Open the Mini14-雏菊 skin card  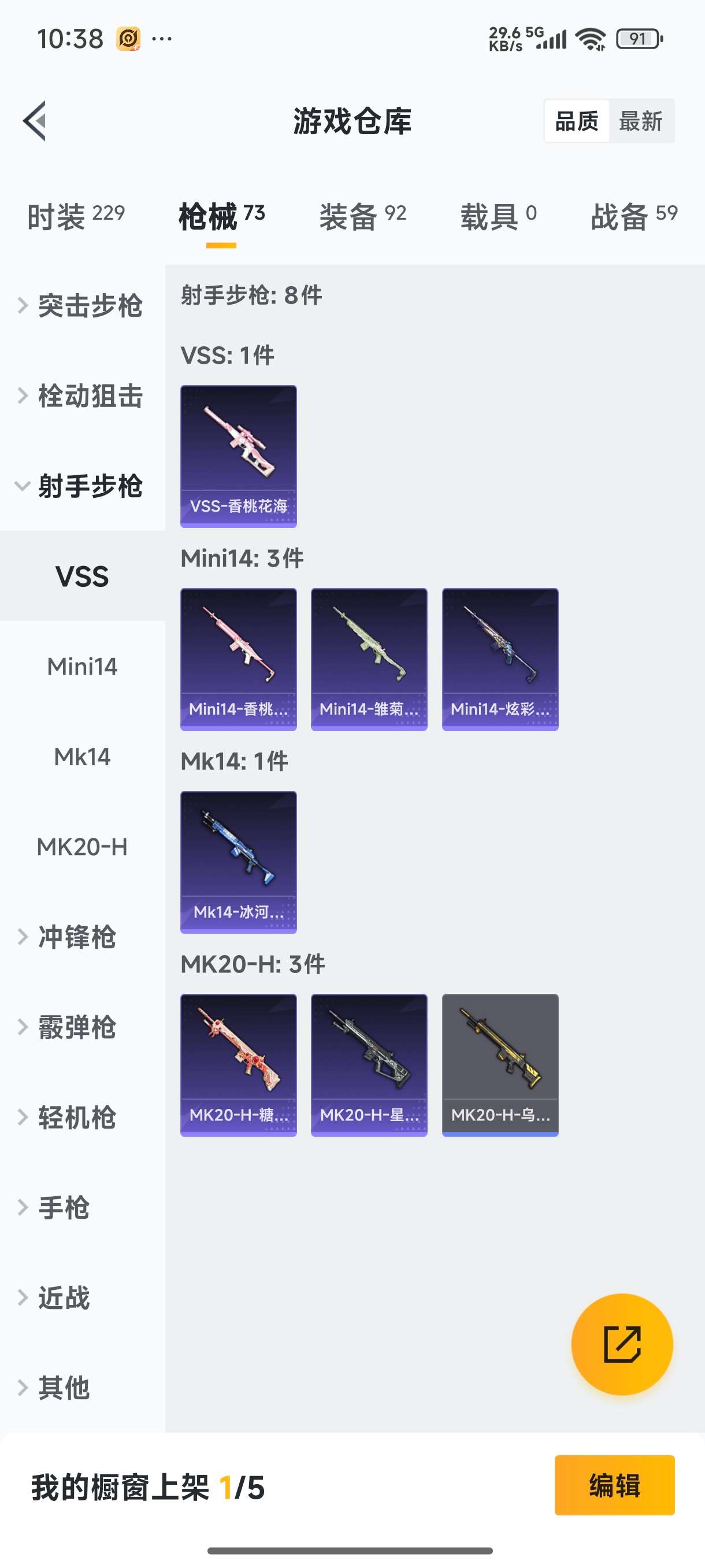click(369, 659)
